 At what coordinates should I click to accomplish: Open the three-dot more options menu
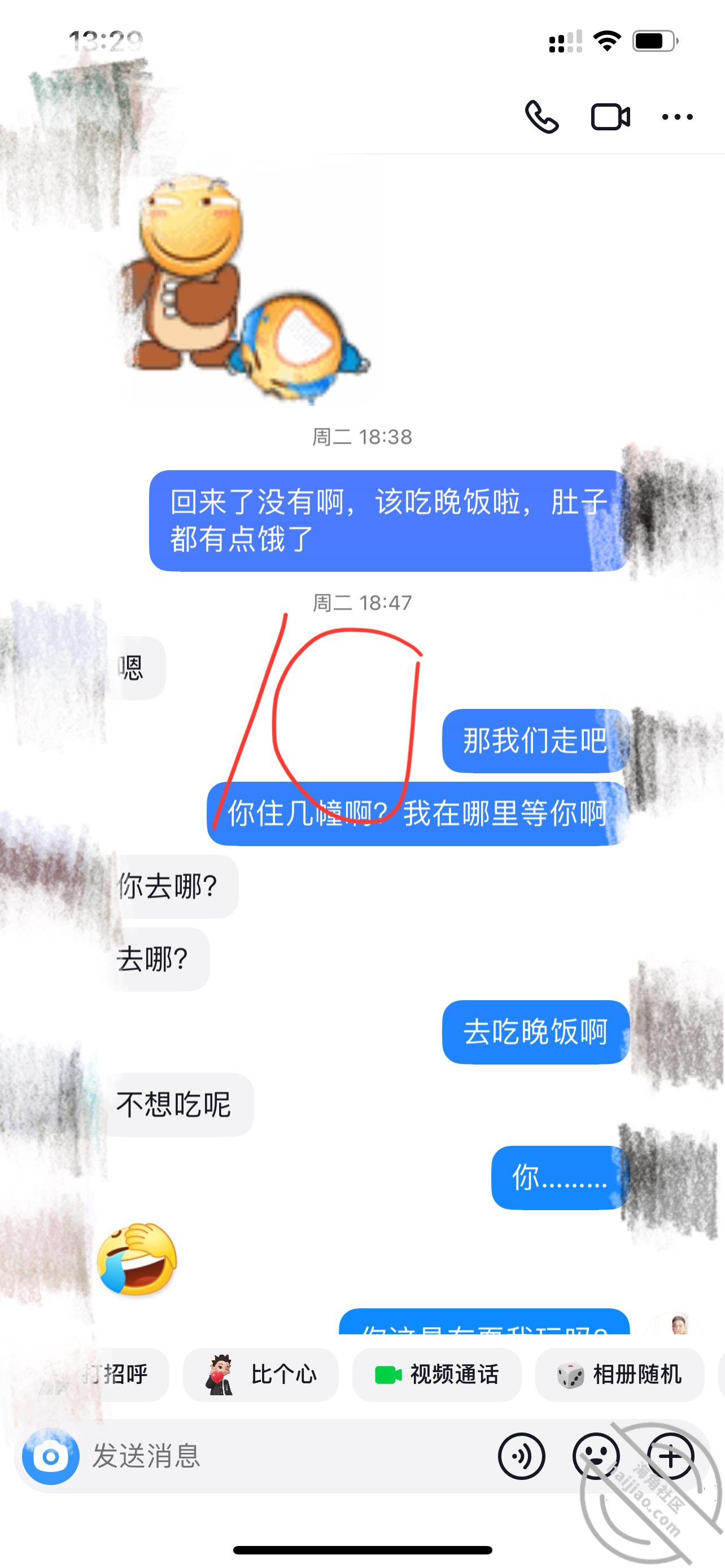(x=678, y=117)
